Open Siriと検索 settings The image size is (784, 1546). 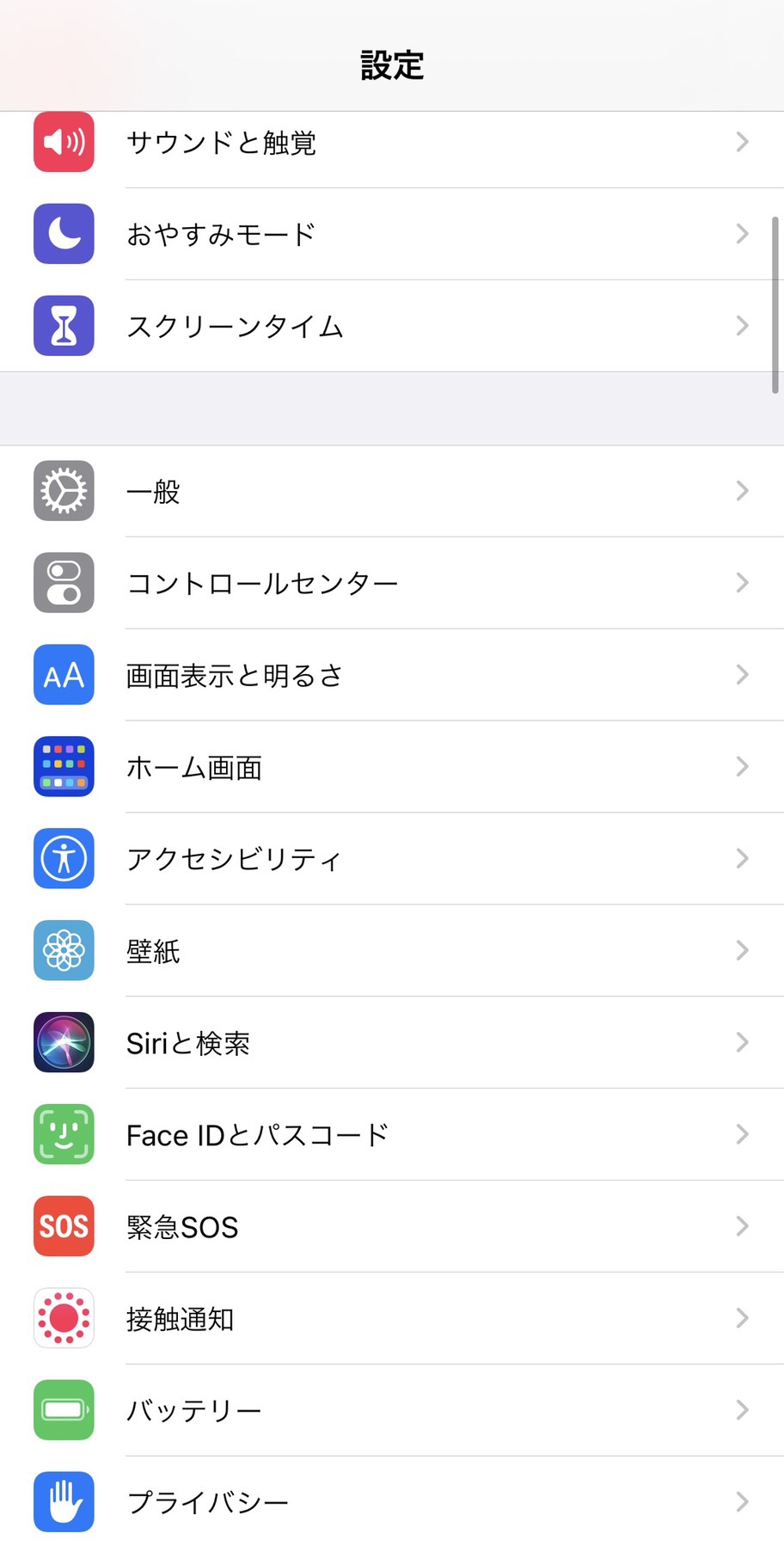pos(392,1043)
